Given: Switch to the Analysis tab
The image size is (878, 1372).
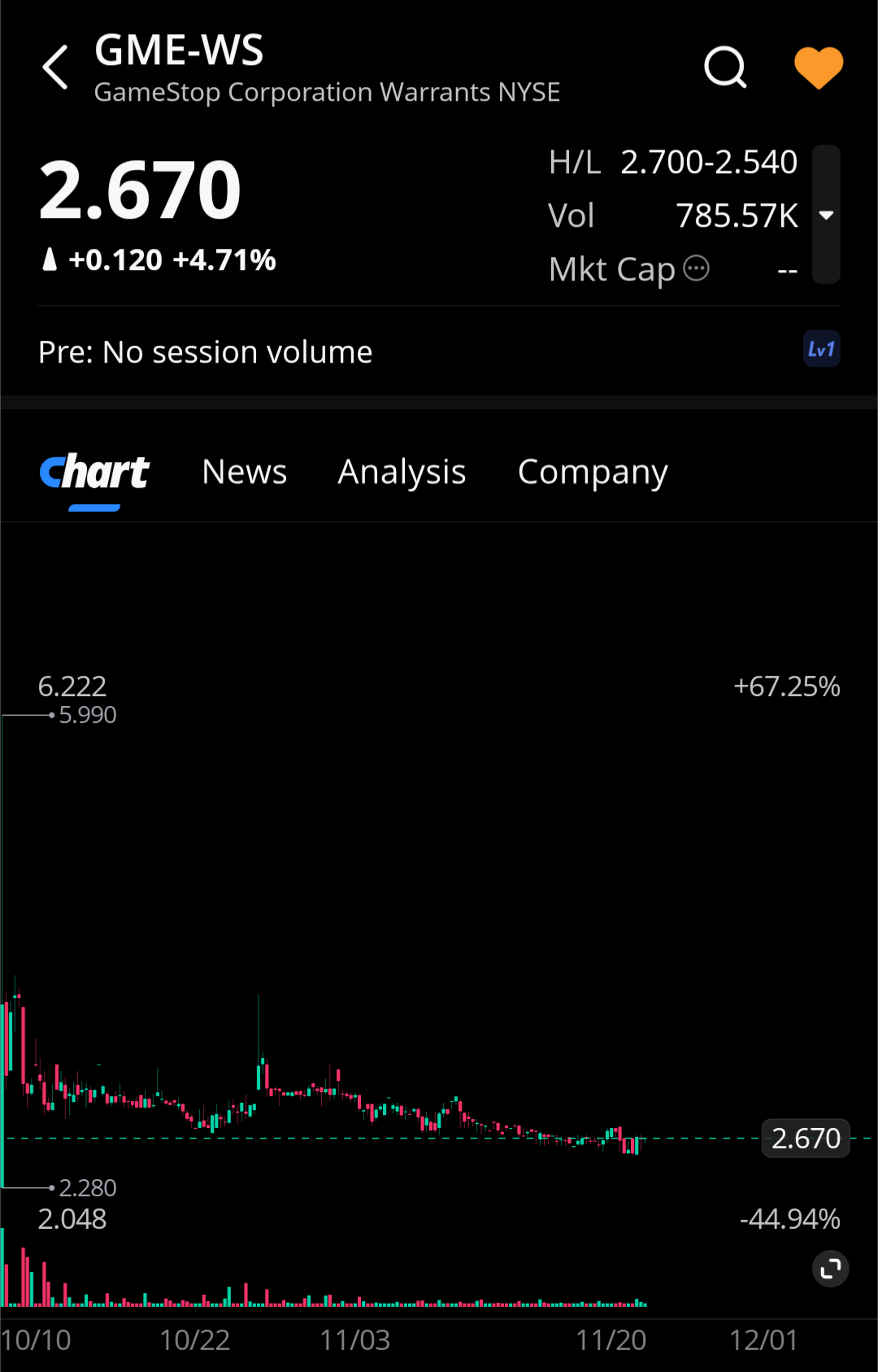Looking at the screenshot, I should 402,473.
